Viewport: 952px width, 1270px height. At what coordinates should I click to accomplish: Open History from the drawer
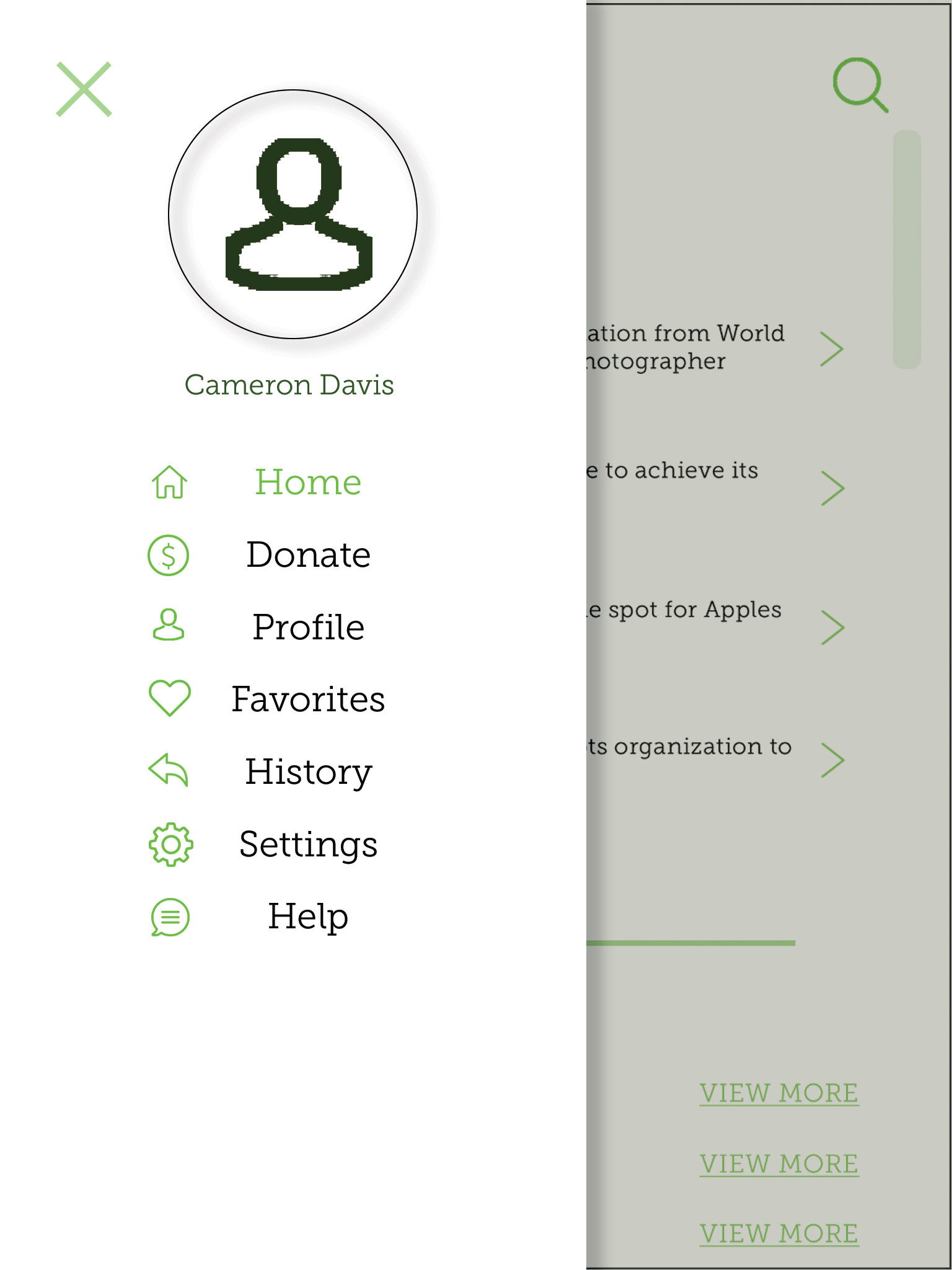[307, 772]
